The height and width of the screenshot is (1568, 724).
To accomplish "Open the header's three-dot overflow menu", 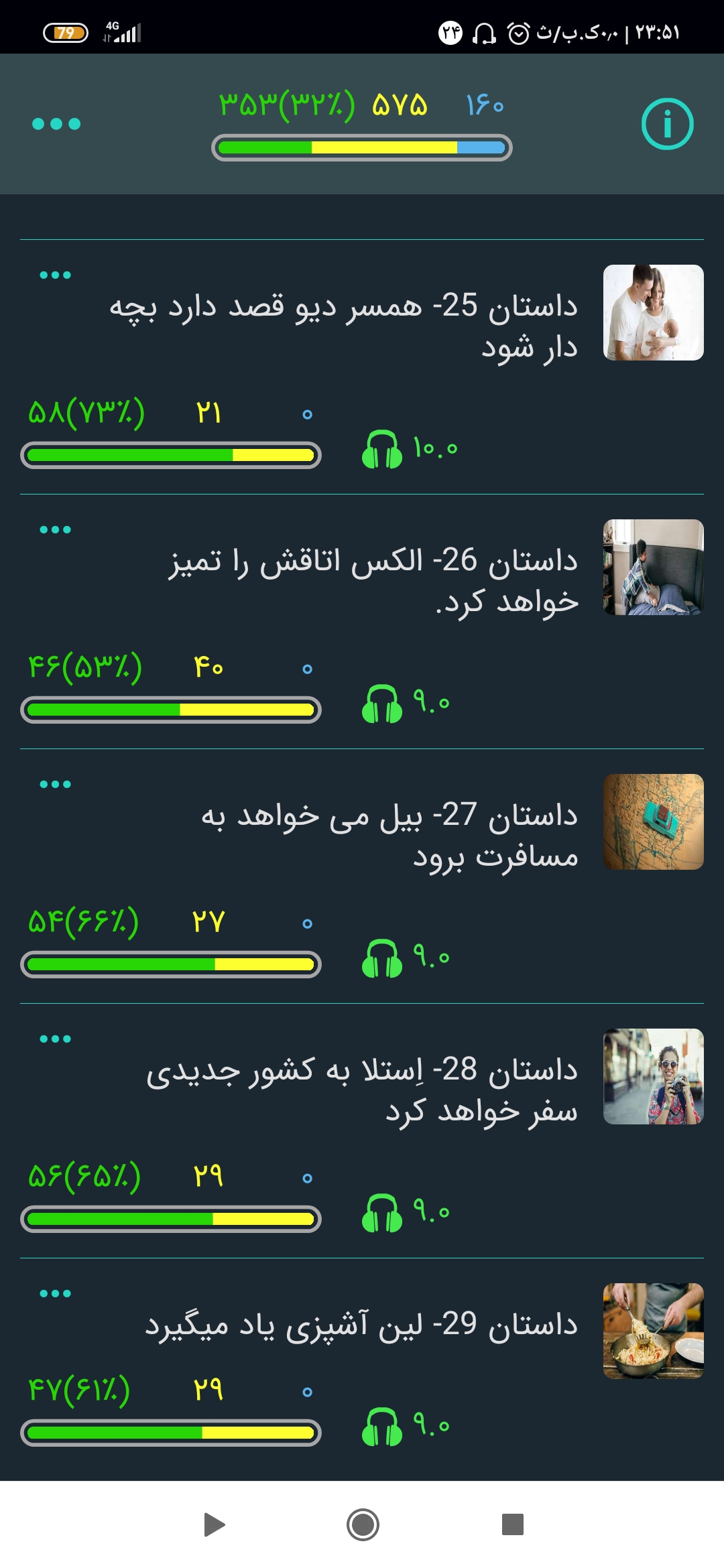I will pyautogui.click(x=56, y=124).
